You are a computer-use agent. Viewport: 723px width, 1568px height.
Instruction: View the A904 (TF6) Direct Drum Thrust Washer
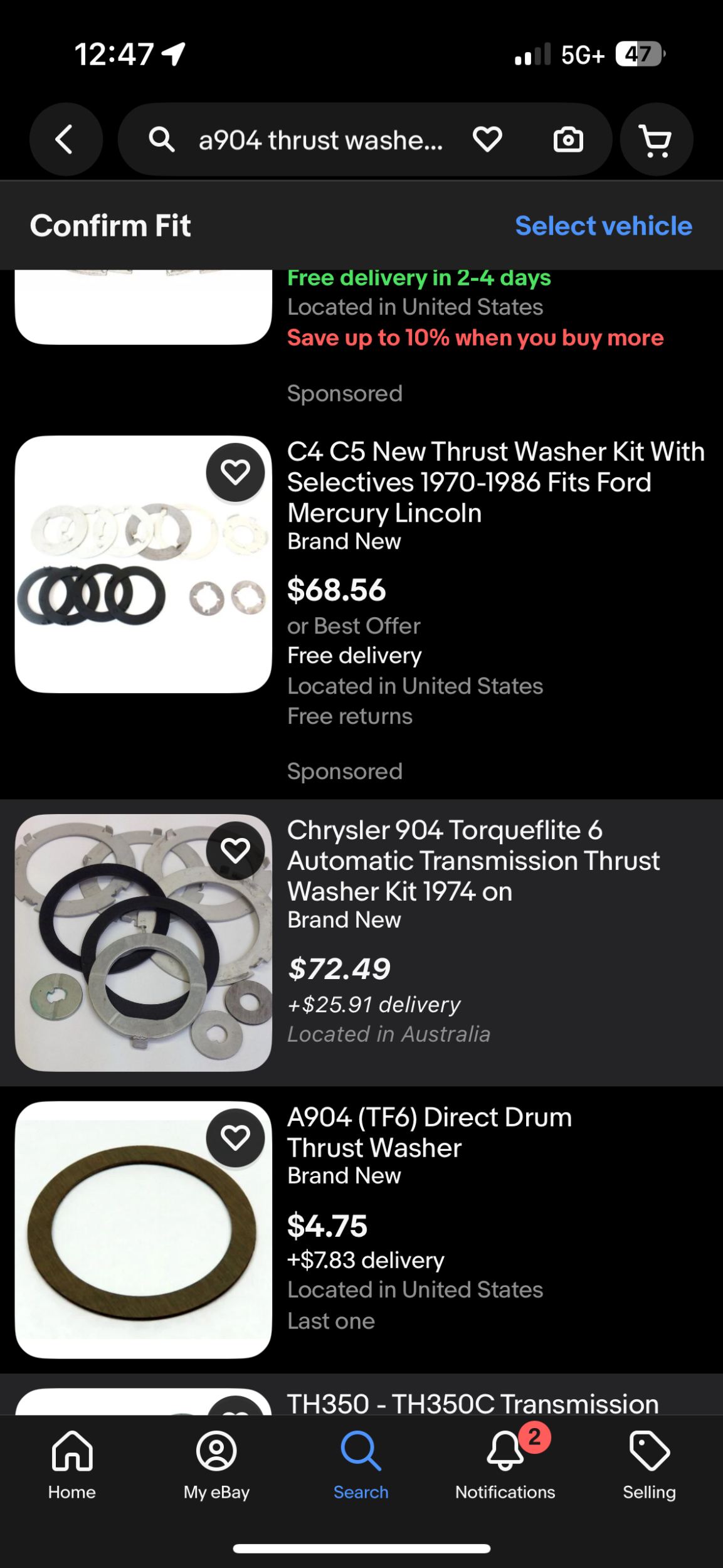click(430, 1133)
